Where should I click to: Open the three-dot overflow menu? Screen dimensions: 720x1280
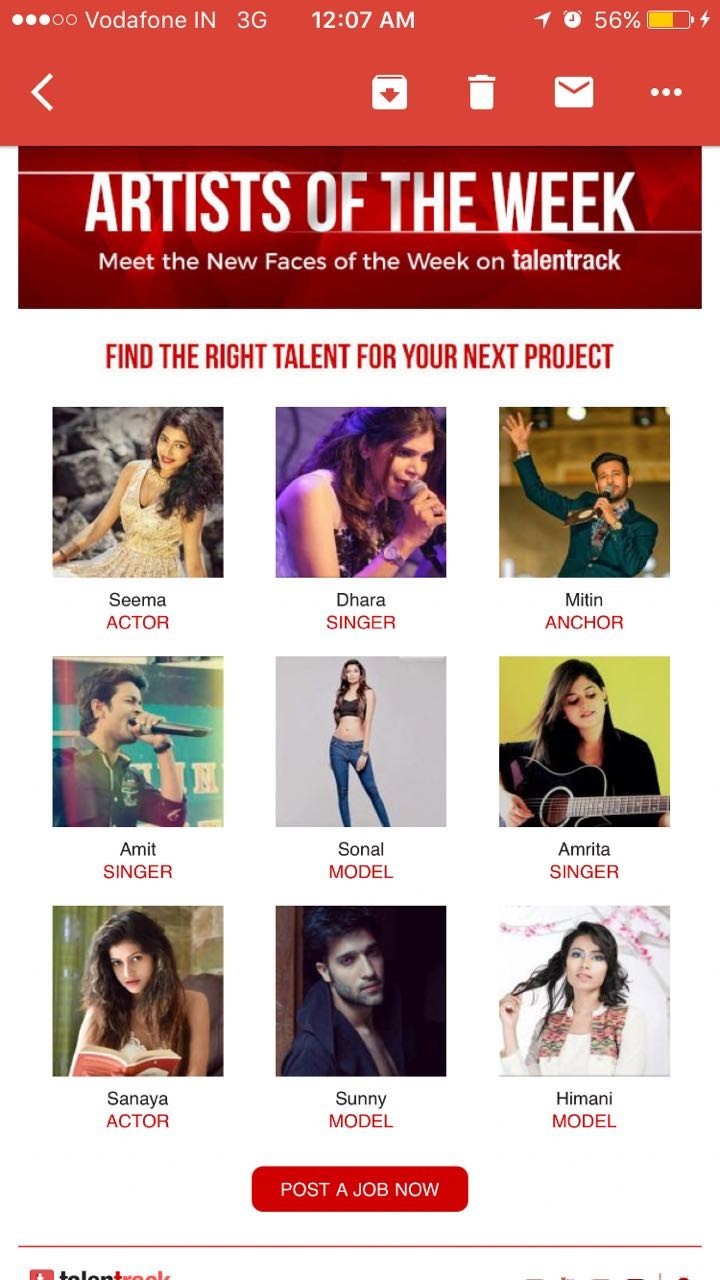(x=666, y=93)
